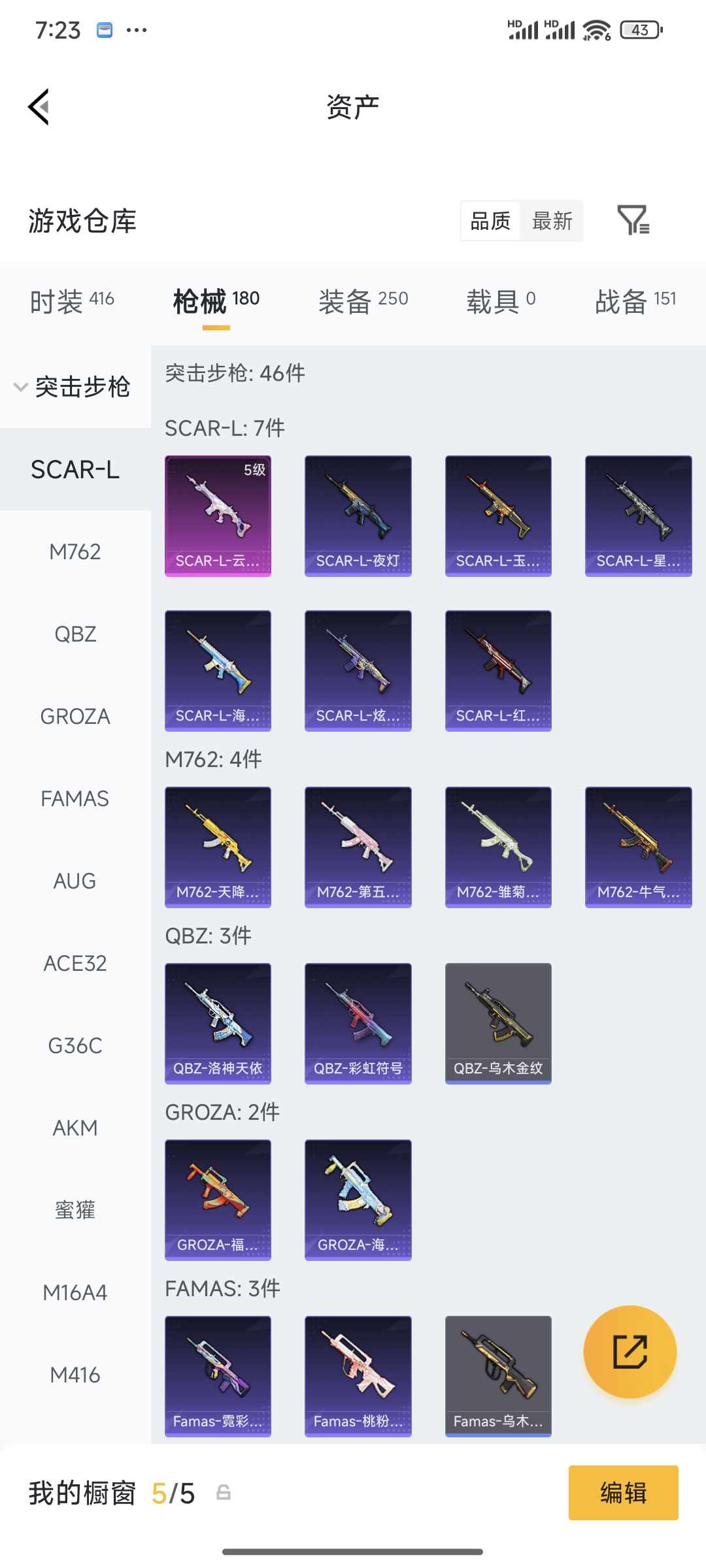Open the Famas-桃粉 skin
Screen dimensions: 706x1568
point(358,1377)
